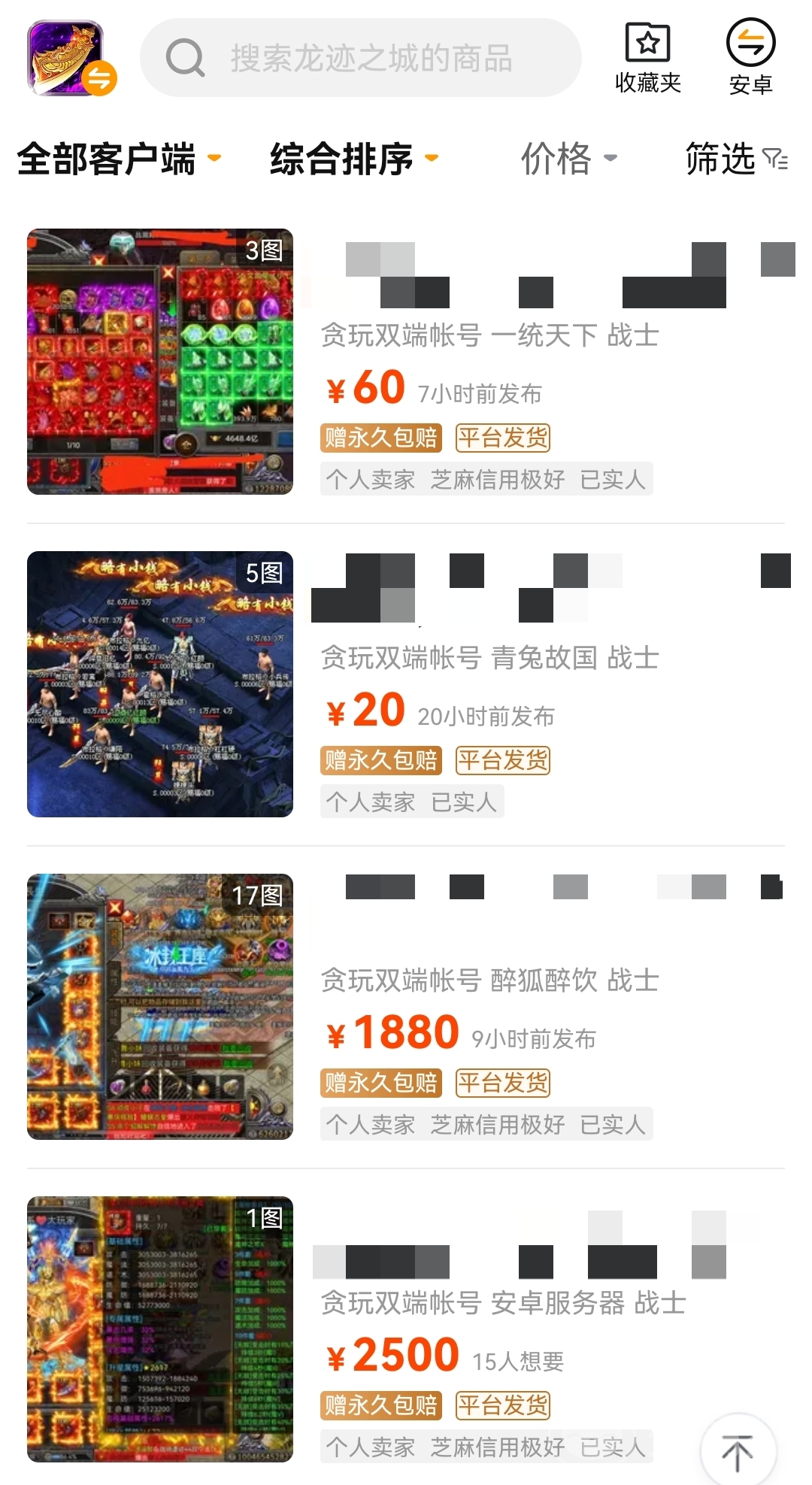Tap the game icon to switch games

69,59
